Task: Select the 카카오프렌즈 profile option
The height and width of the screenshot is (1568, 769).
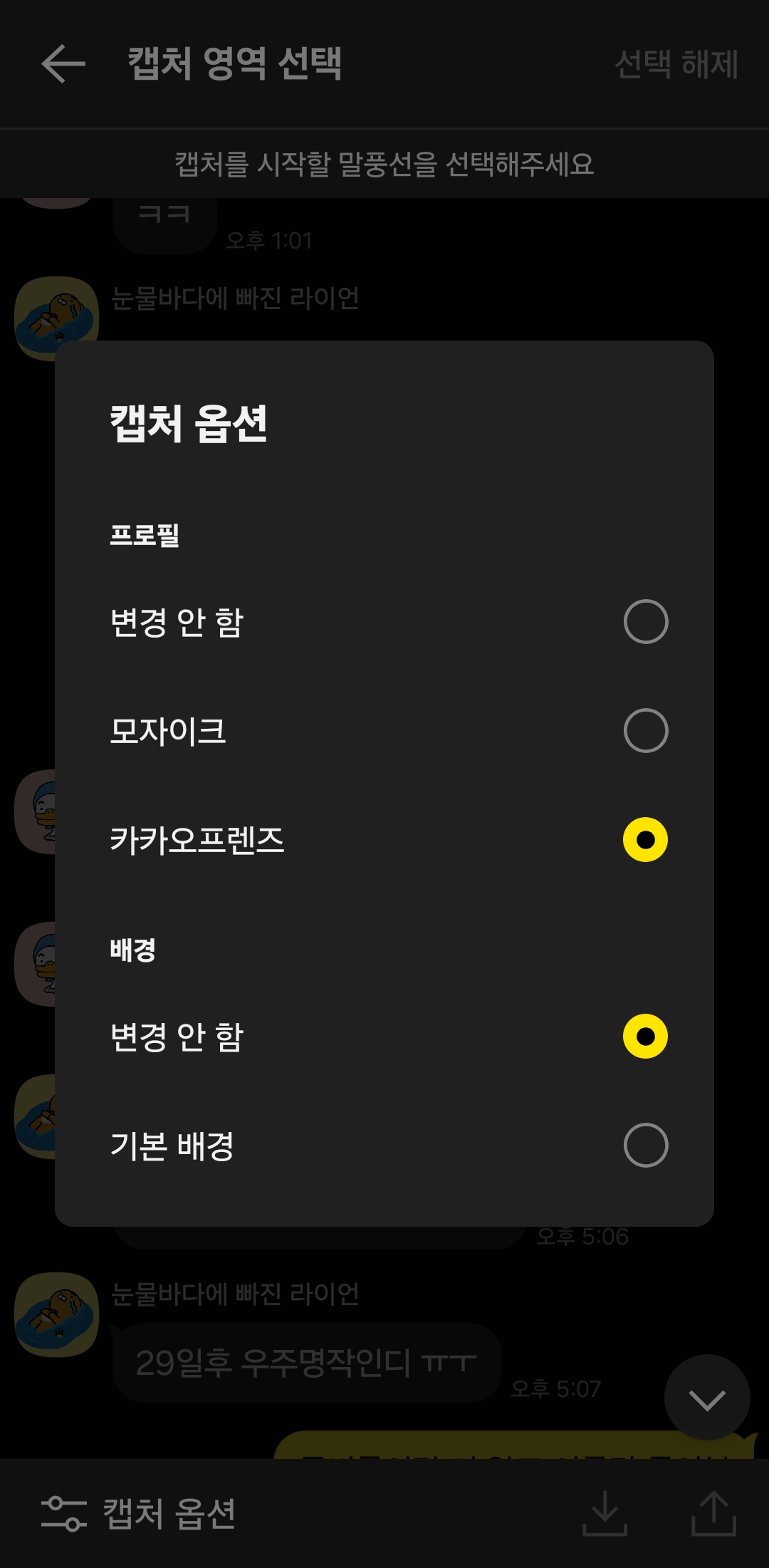Action: [645, 840]
